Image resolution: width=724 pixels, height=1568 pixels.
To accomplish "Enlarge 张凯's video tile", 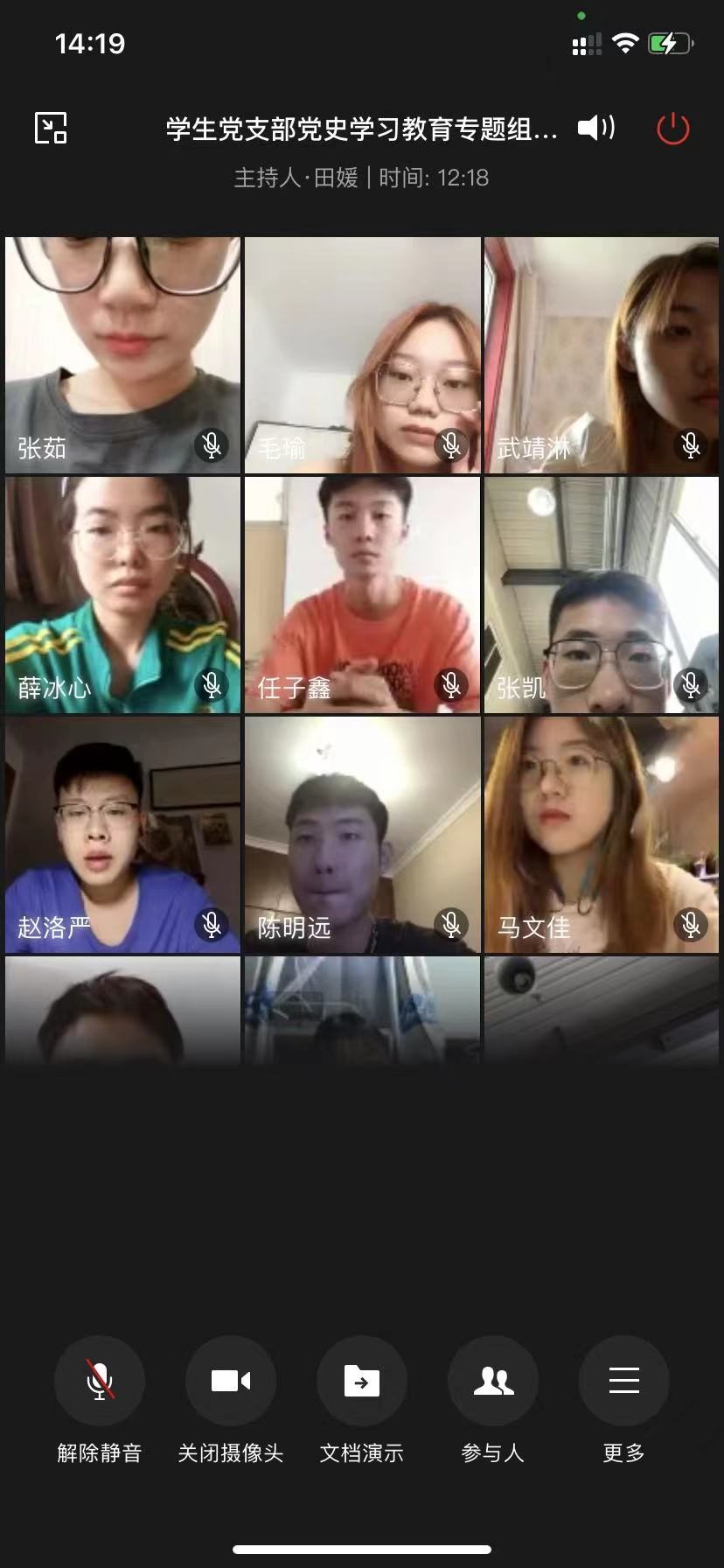I will coord(602,594).
